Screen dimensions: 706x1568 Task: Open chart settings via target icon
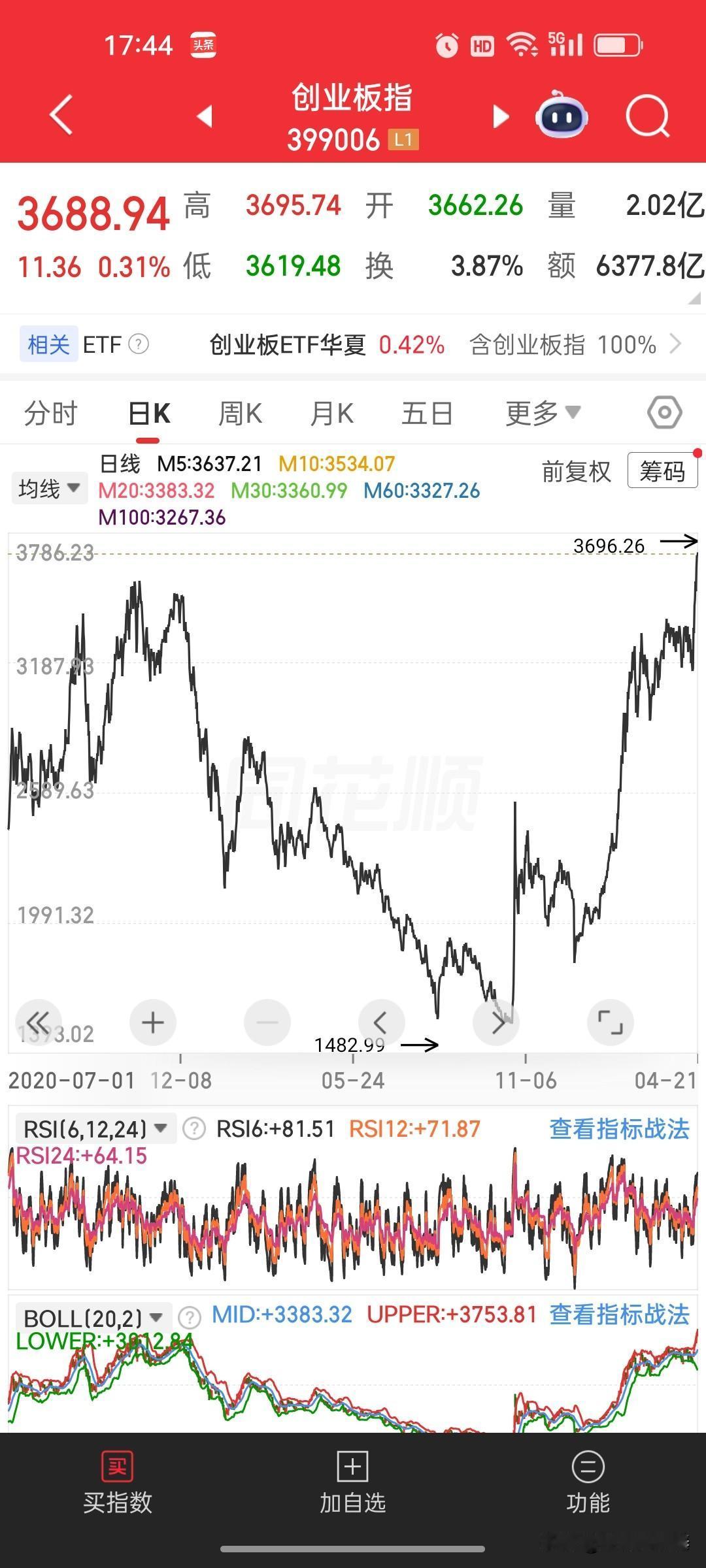tap(665, 412)
